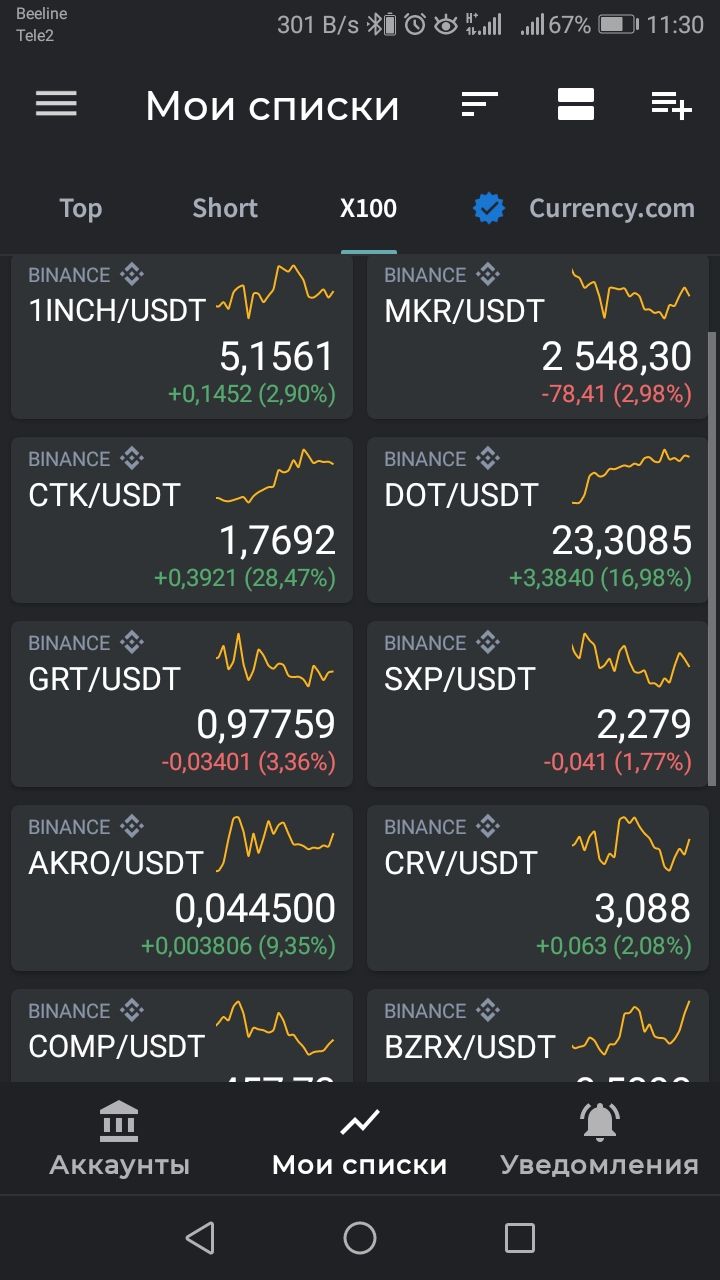View DOT/USDT details

538,520
